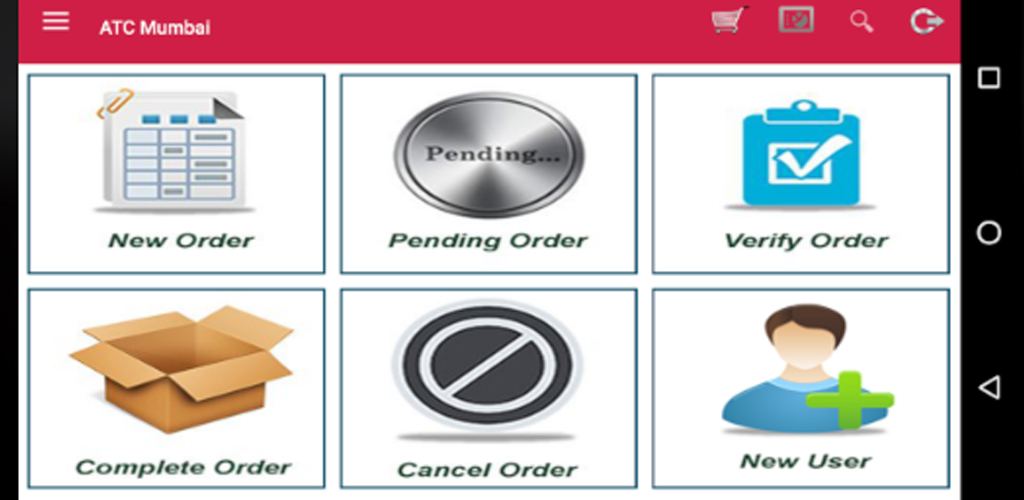
Task: Tap the logout icon
Action: pyautogui.click(x=927, y=21)
